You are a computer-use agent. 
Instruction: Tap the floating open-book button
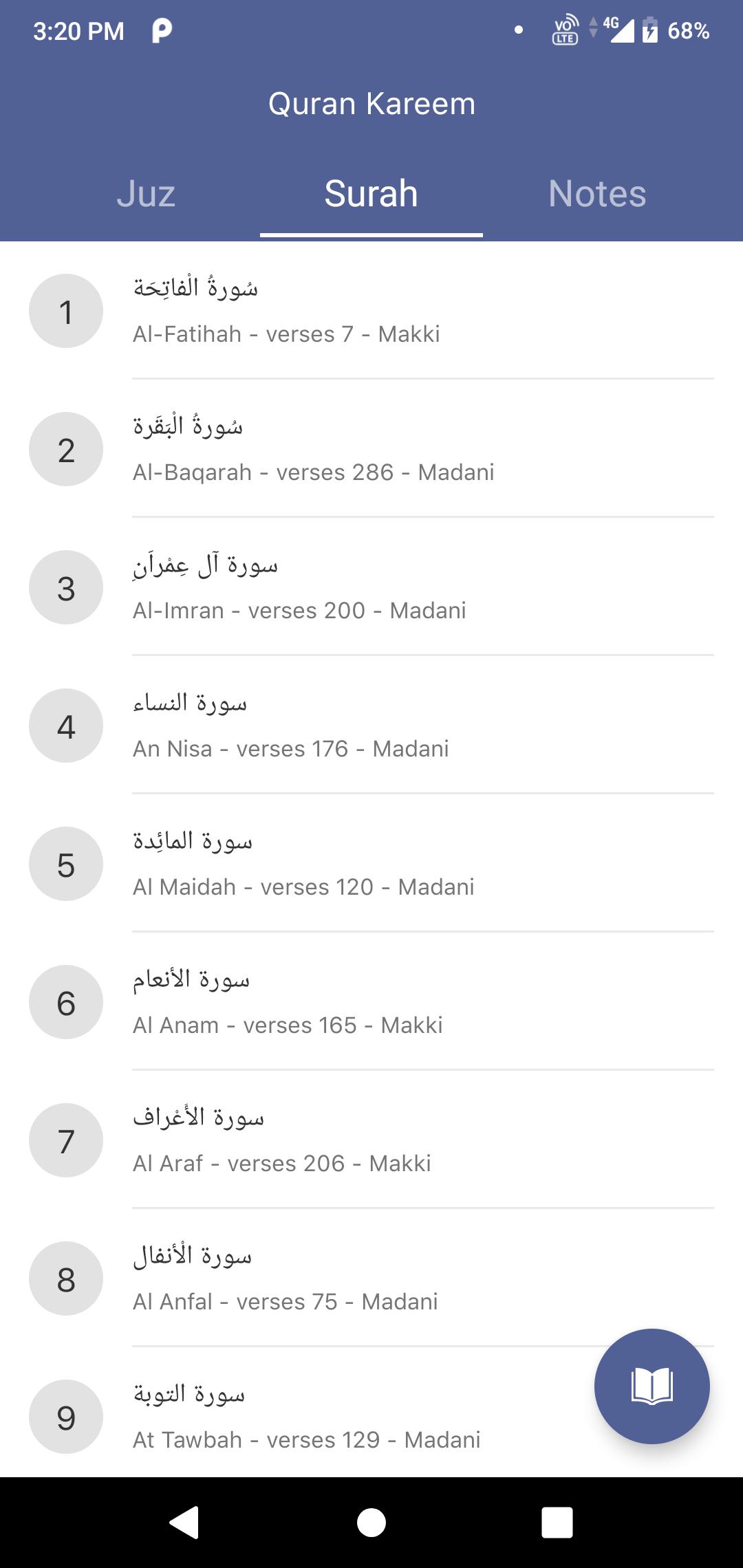tap(652, 1386)
